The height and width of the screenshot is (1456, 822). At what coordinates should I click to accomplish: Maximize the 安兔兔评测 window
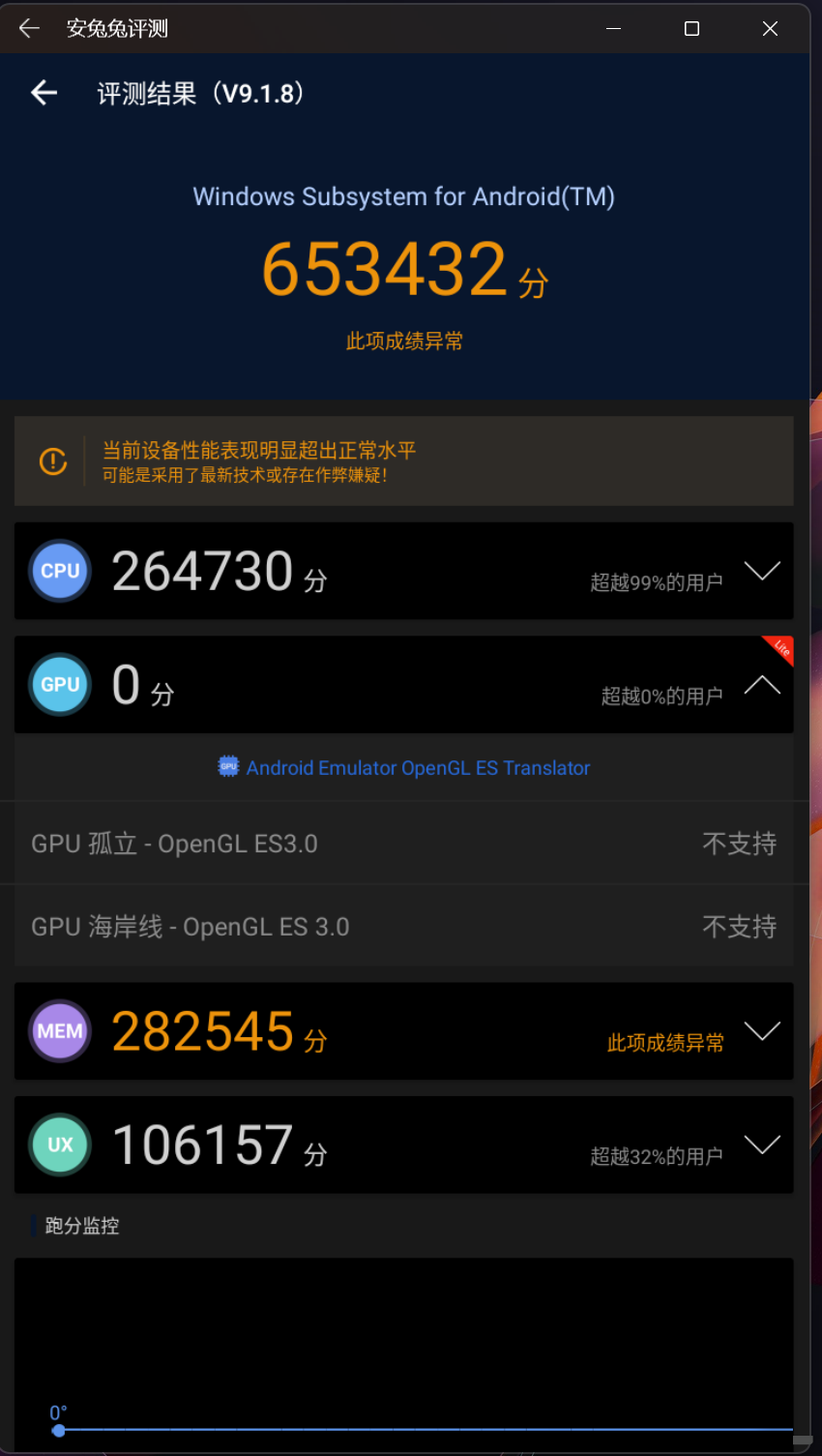[x=691, y=28]
